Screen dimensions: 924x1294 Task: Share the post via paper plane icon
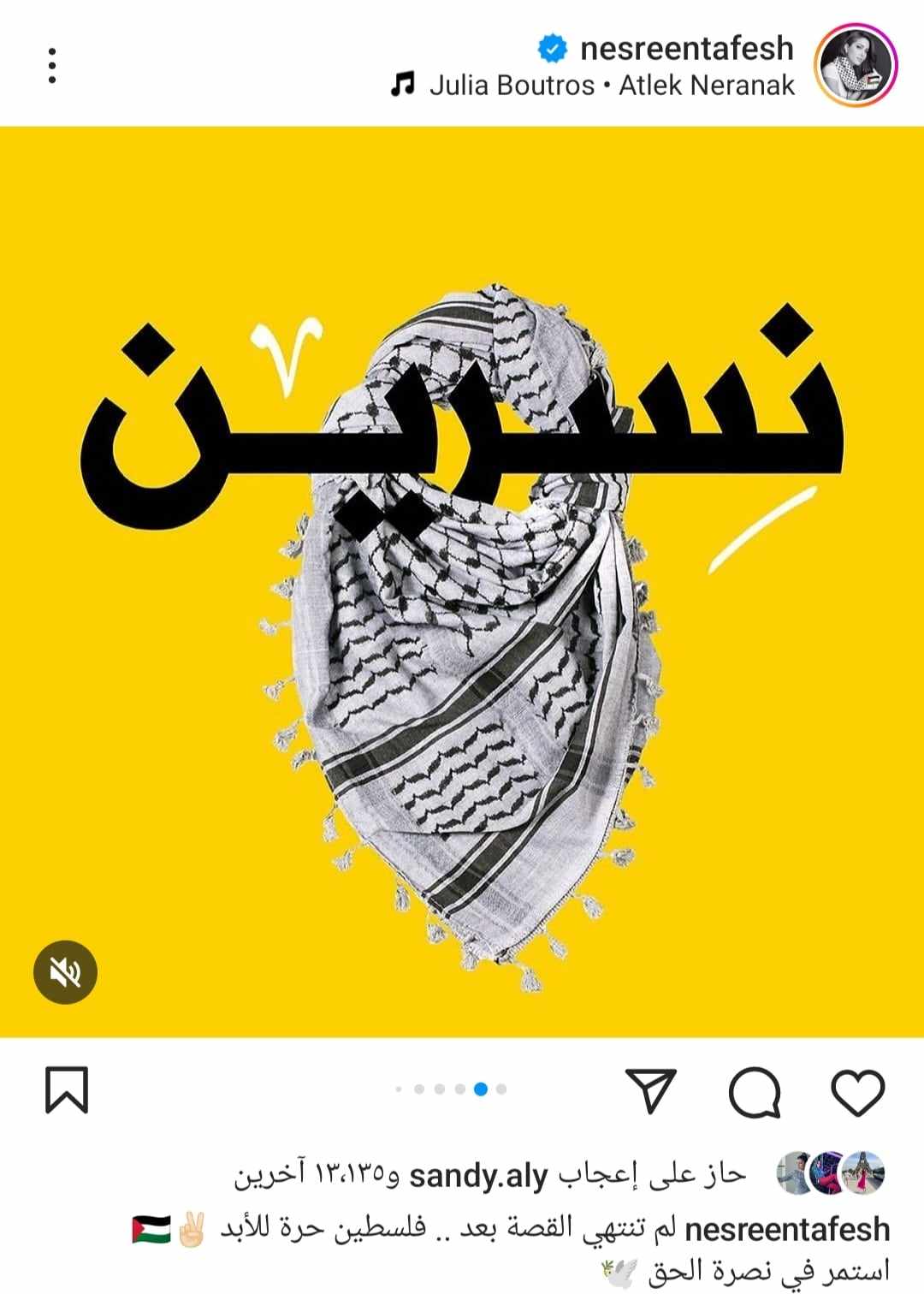point(651,1090)
